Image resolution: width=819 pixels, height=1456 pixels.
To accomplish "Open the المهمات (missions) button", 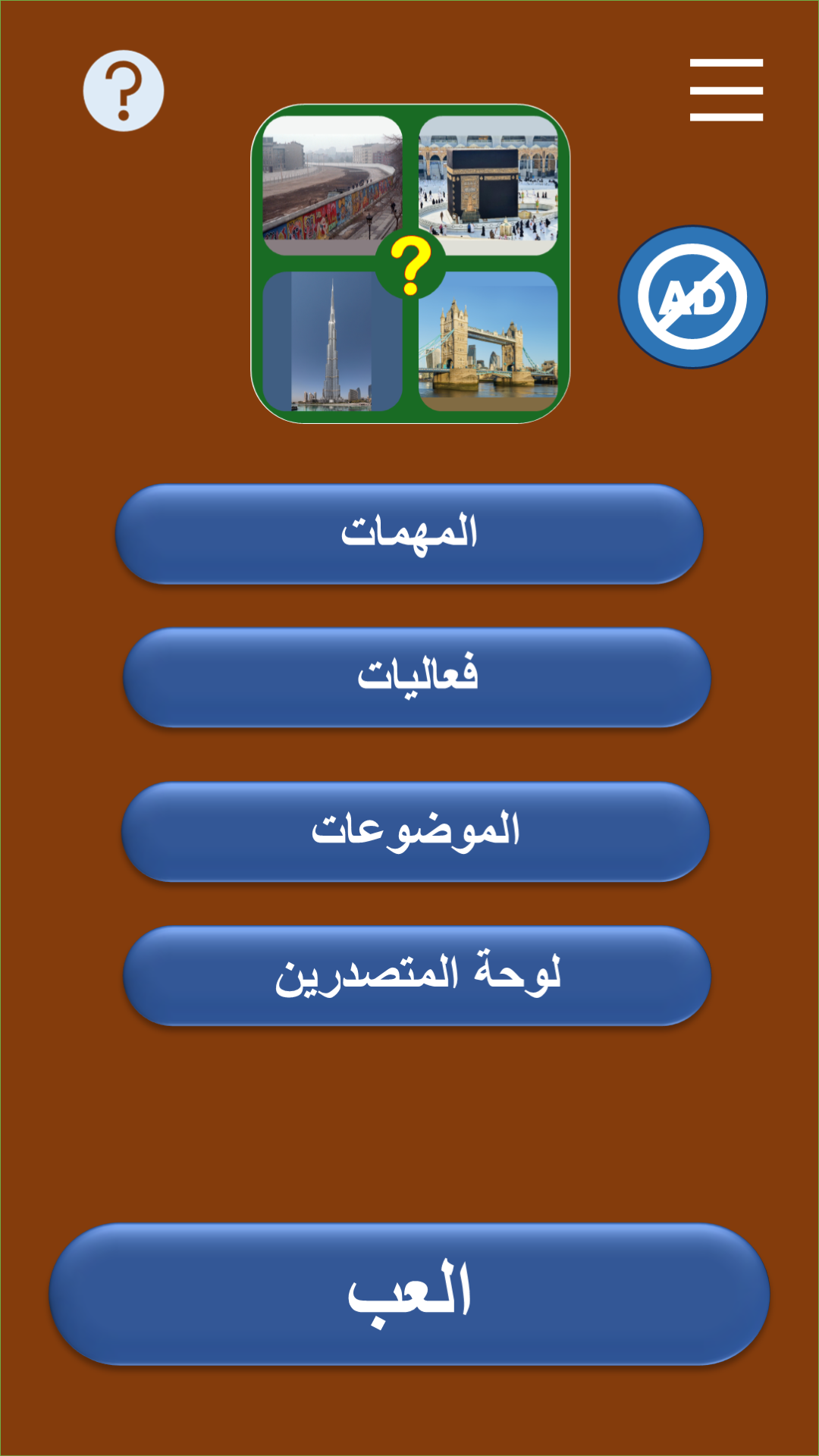I will (x=409, y=534).
